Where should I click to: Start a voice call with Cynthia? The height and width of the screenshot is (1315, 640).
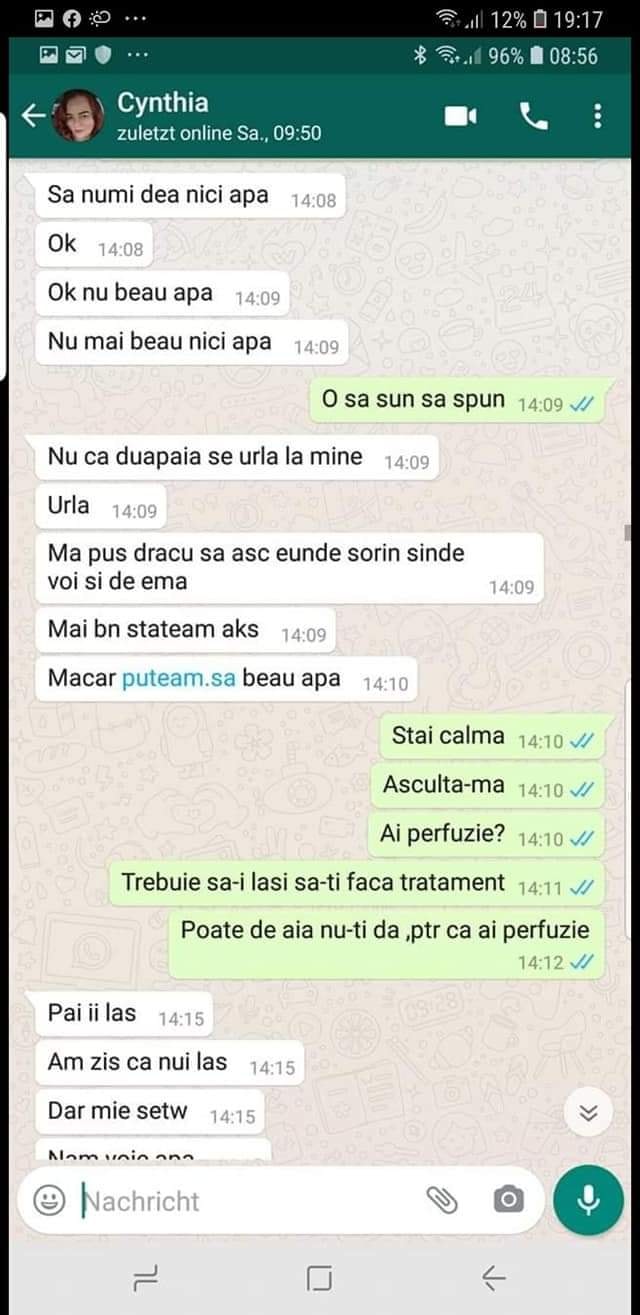tap(534, 117)
